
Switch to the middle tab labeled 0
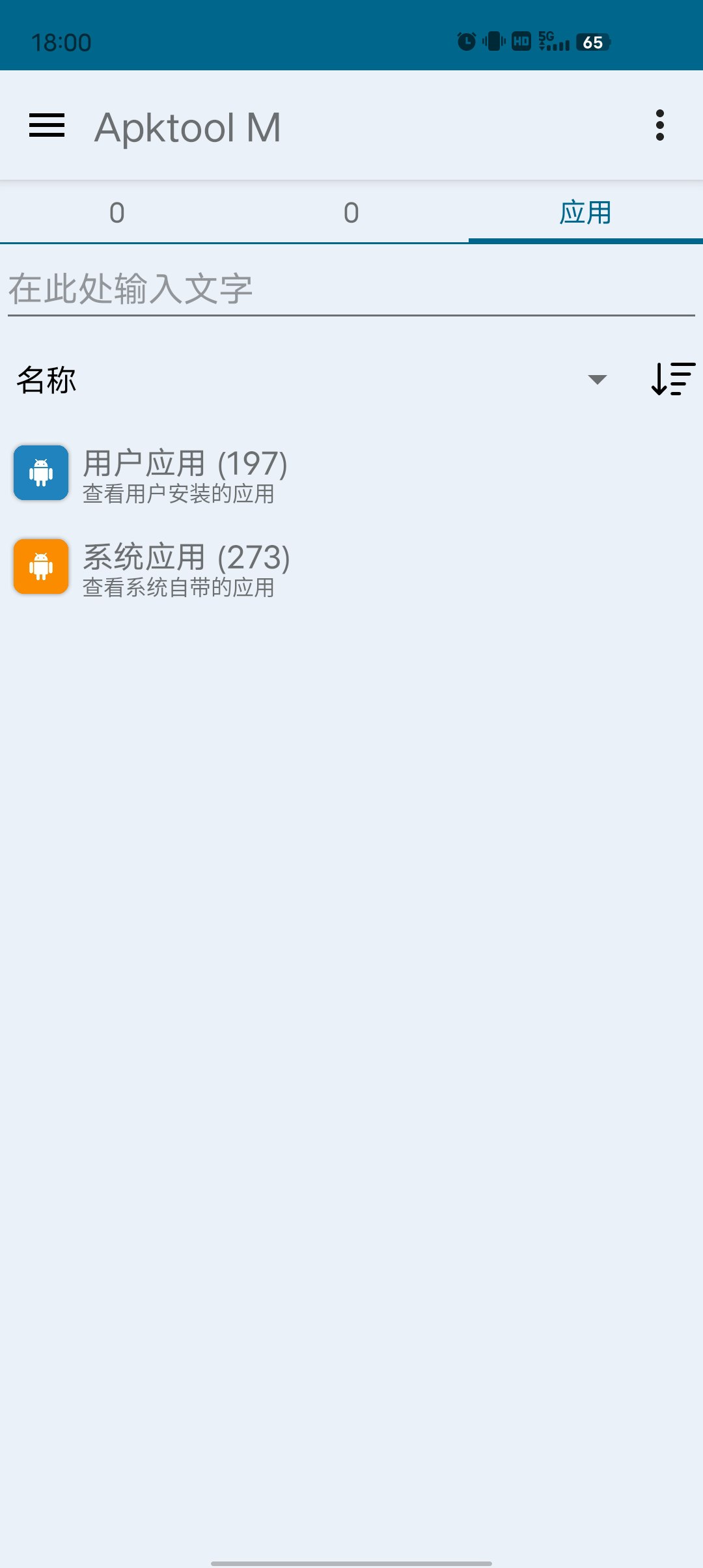tap(351, 213)
